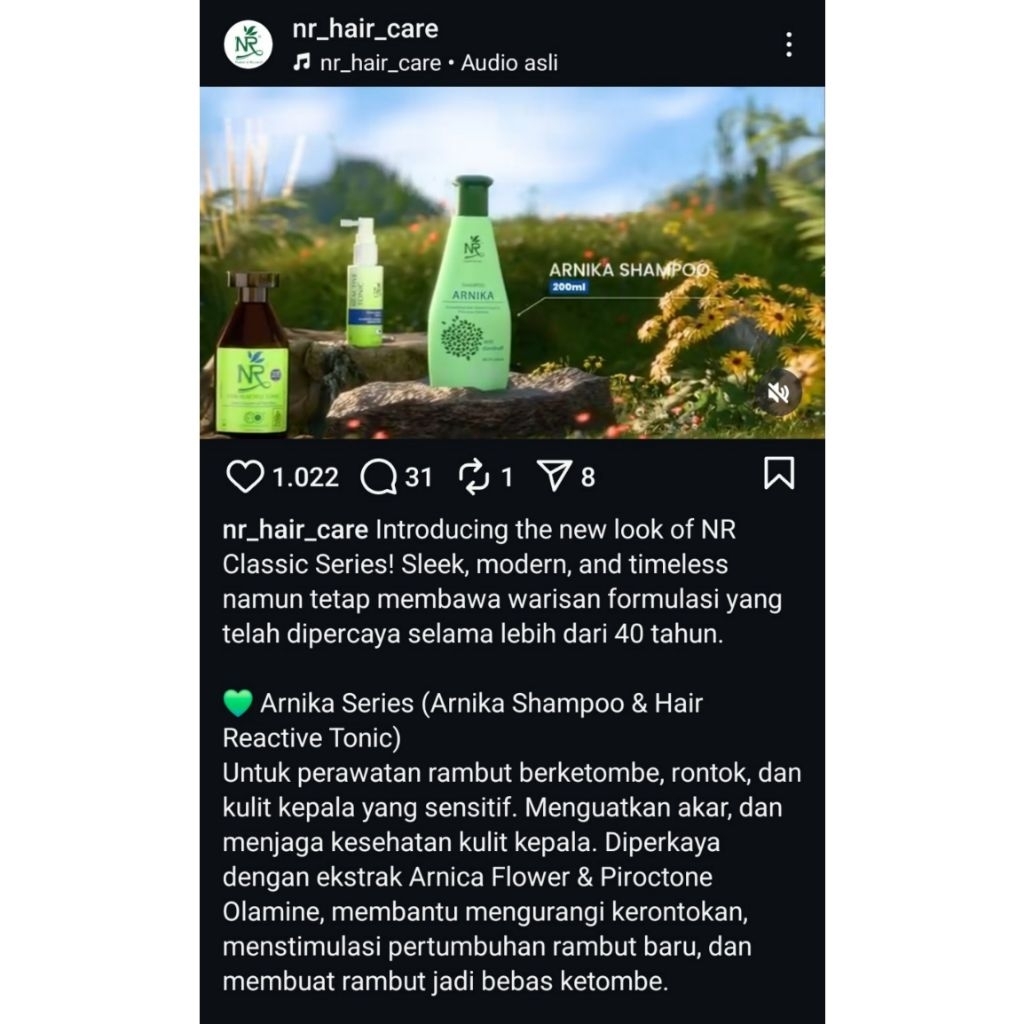Open nr_hair_care username at top
This screenshot has width=1024, height=1024.
(365, 29)
